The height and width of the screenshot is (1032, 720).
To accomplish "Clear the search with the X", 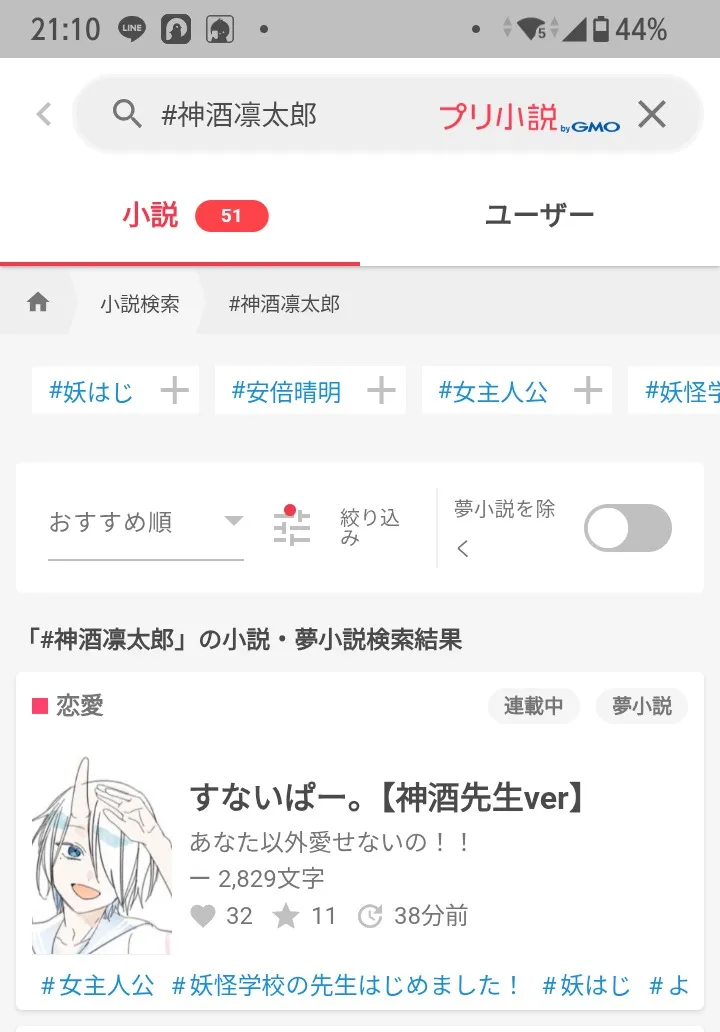I will (652, 115).
